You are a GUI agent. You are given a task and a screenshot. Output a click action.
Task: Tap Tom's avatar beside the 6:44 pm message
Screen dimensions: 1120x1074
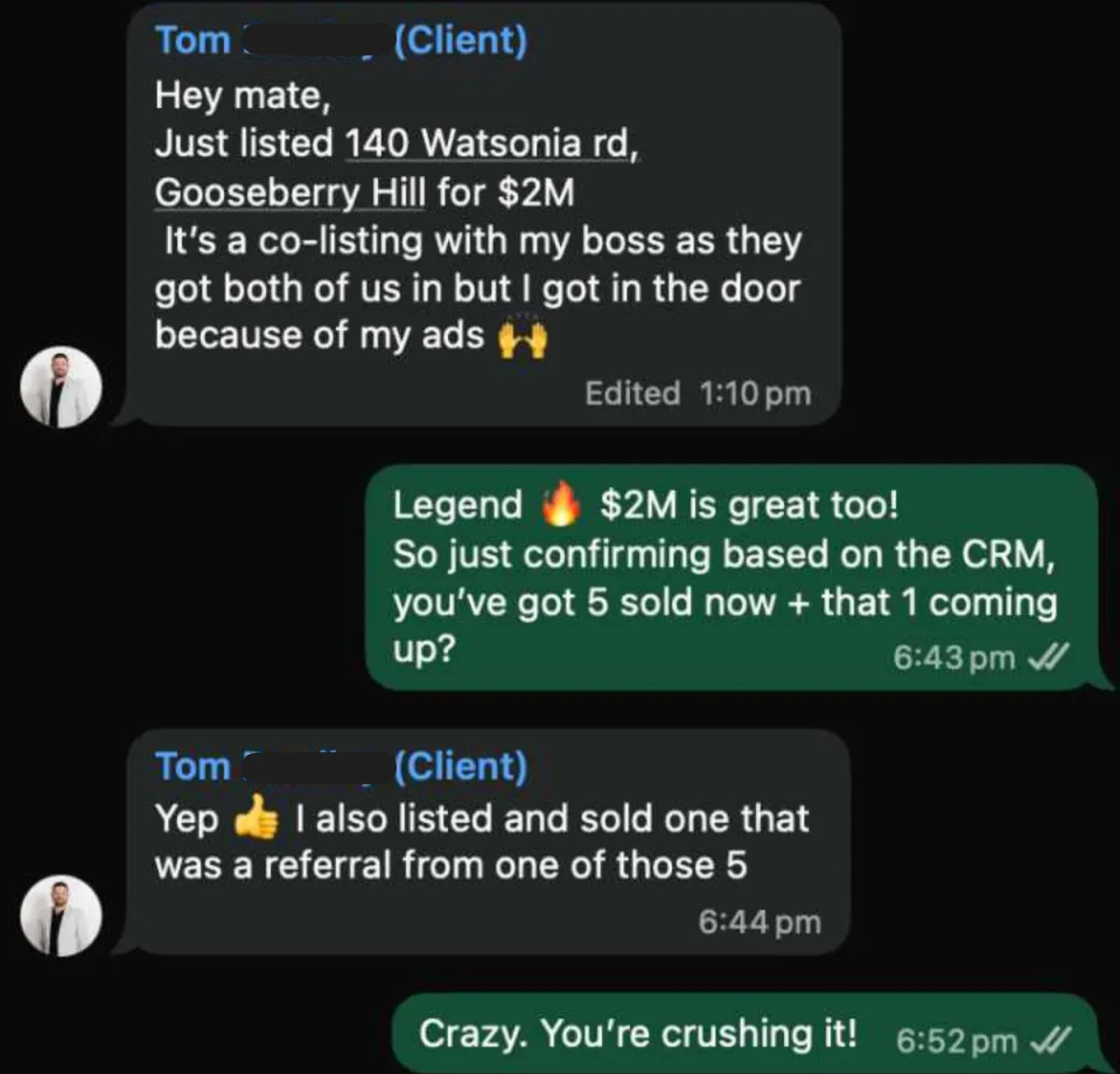(x=61, y=915)
